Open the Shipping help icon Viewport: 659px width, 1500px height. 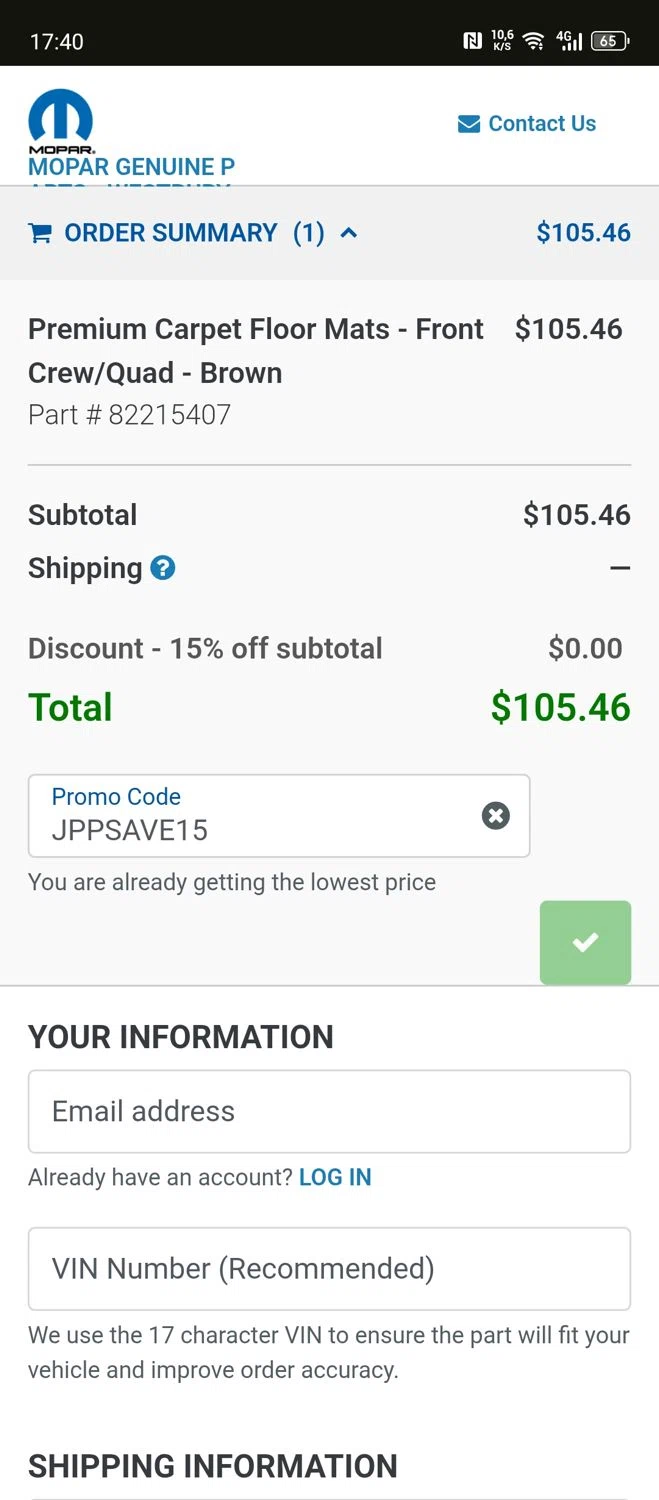[x=163, y=568]
